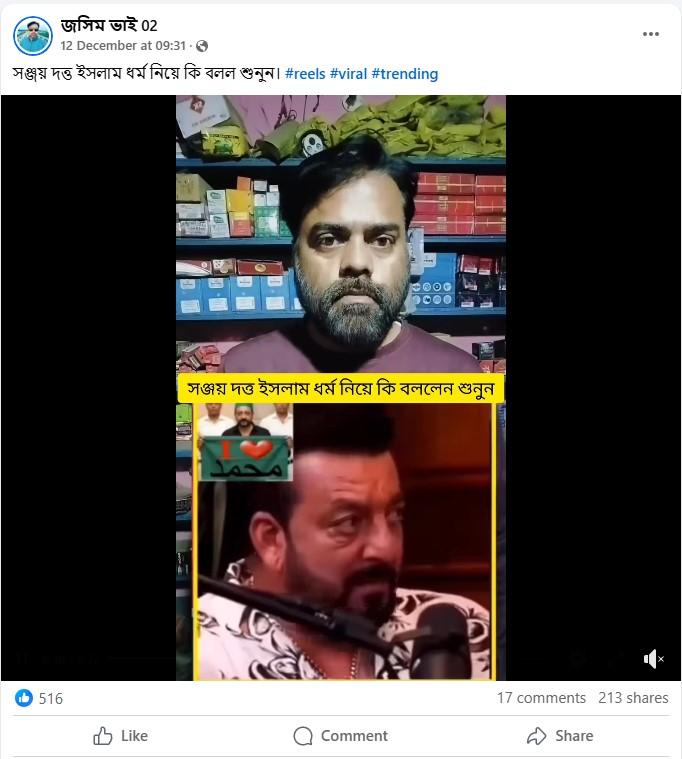The width and height of the screenshot is (682, 759).
Task: Open the 12 December at 09:31 timestamp
Action: coord(123,46)
